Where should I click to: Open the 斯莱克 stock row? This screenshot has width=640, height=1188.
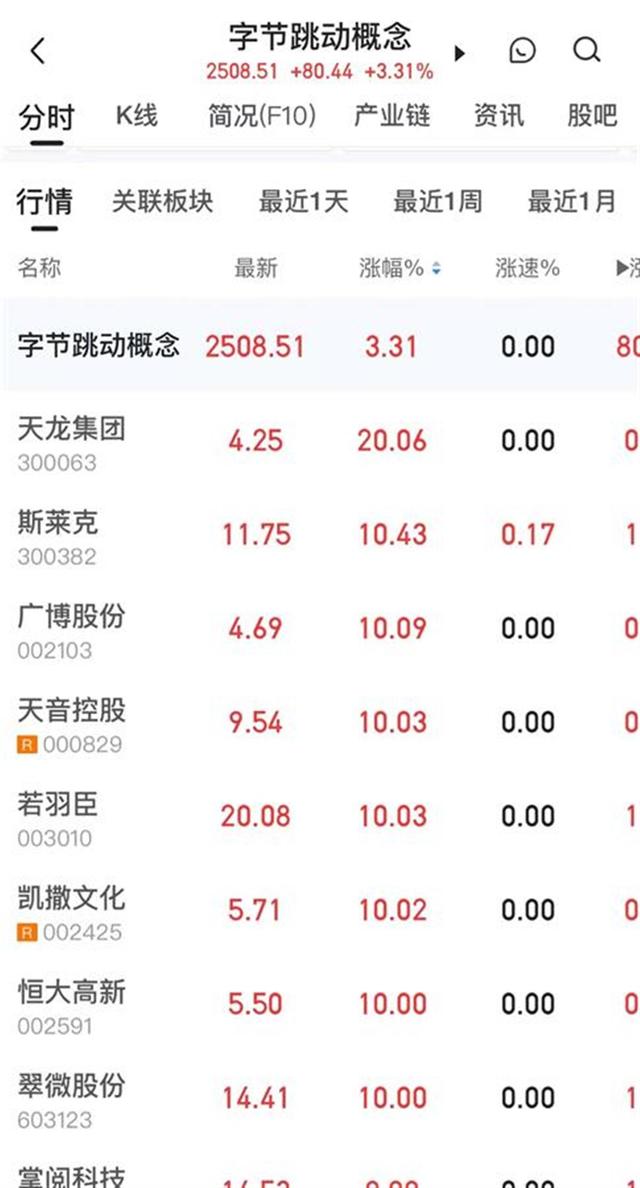click(x=58, y=535)
